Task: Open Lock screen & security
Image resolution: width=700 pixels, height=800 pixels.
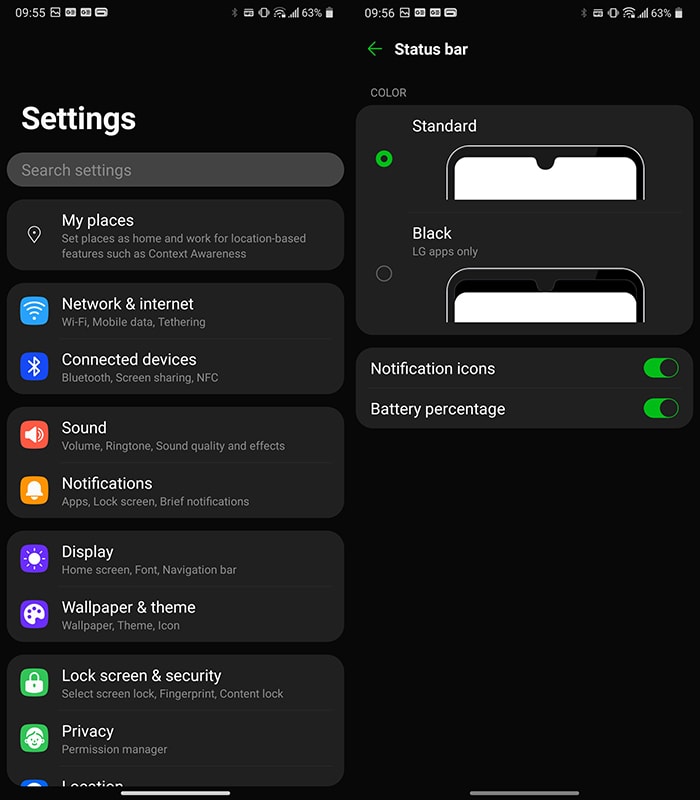Action: coord(175,683)
